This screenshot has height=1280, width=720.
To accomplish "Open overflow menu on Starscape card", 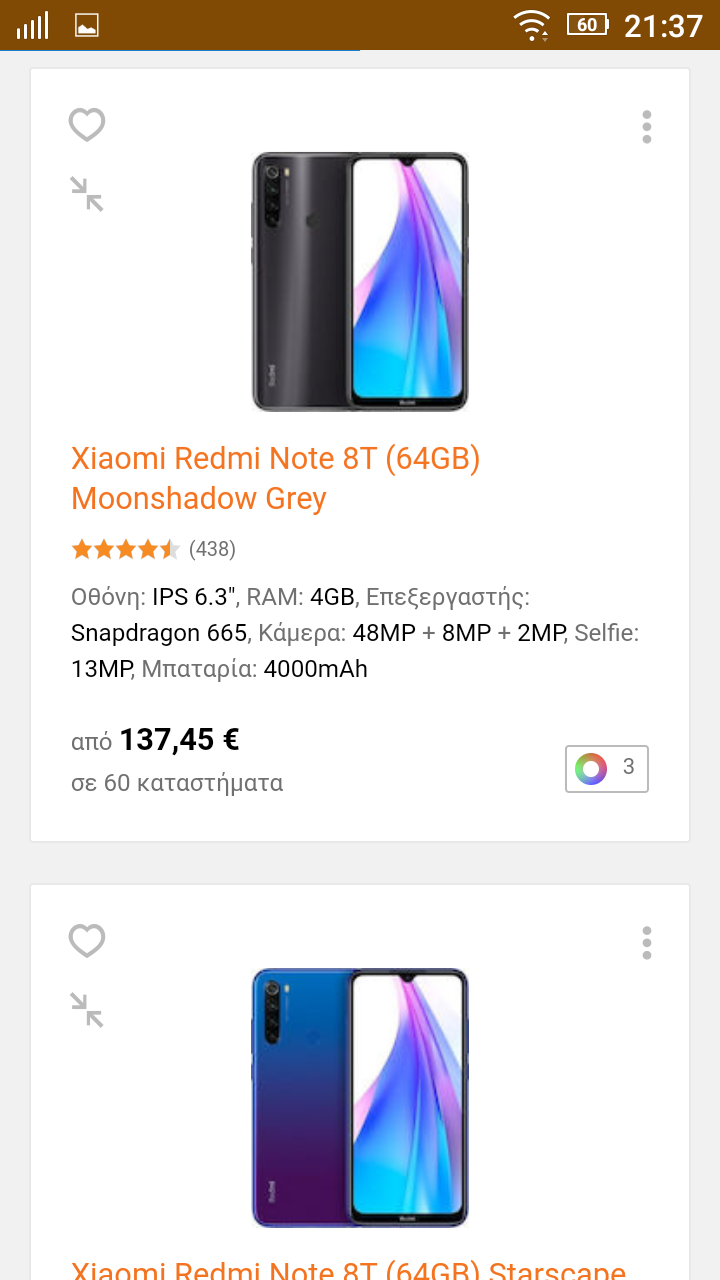I will 647,943.
